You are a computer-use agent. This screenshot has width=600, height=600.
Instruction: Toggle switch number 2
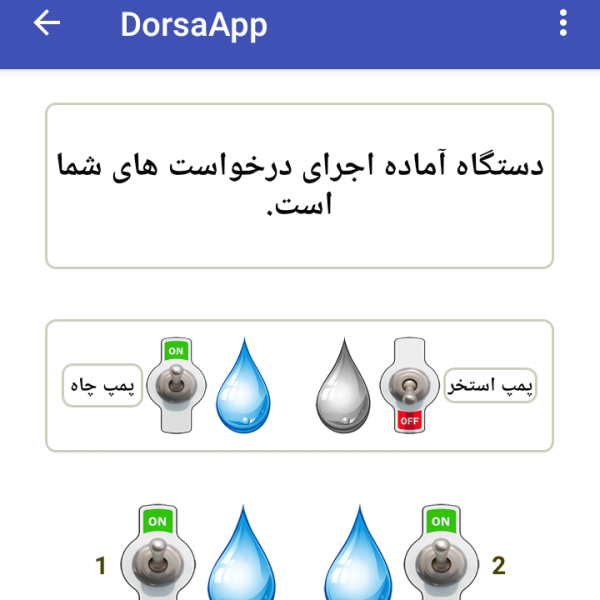pyautogui.click(x=440, y=558)
